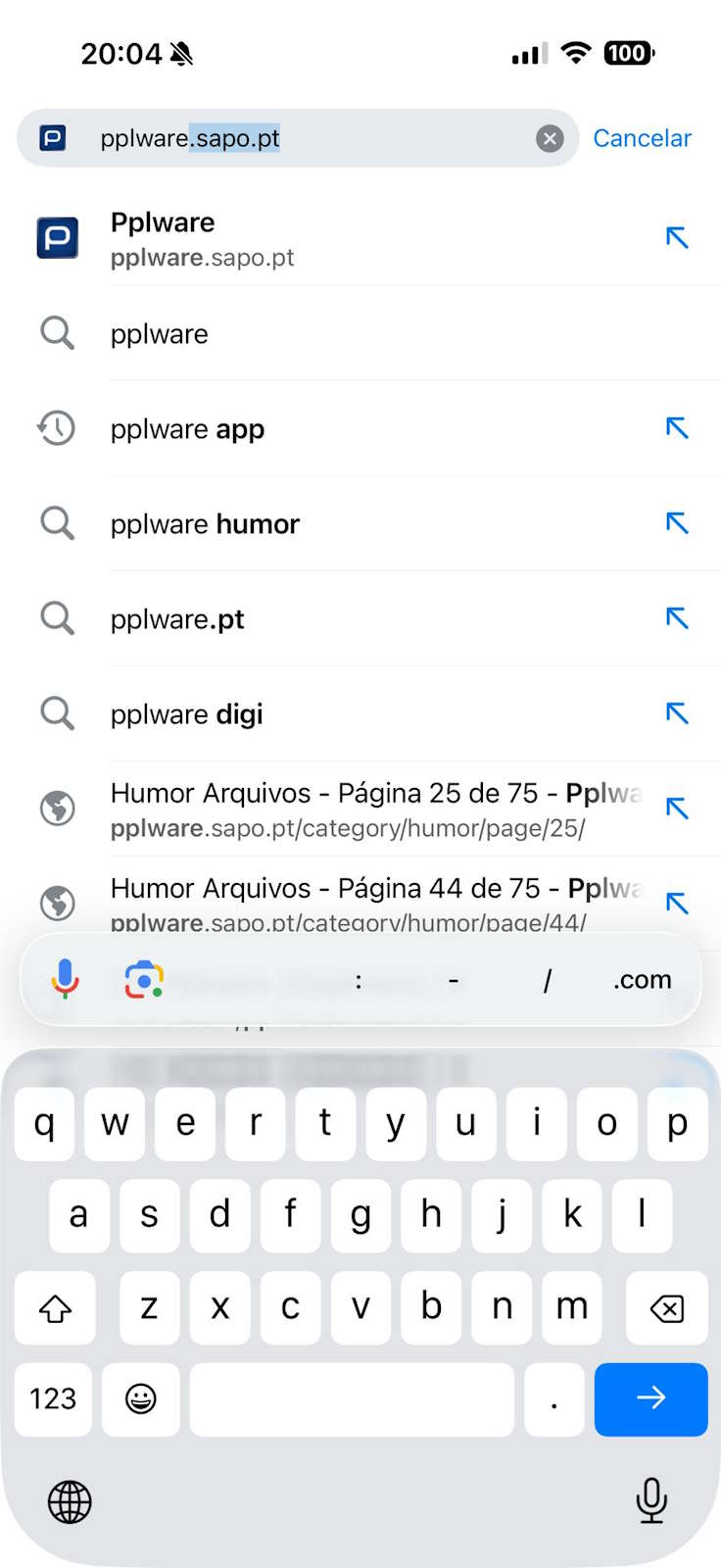Tap Cancelar to dismiss the search

[642, 139]
